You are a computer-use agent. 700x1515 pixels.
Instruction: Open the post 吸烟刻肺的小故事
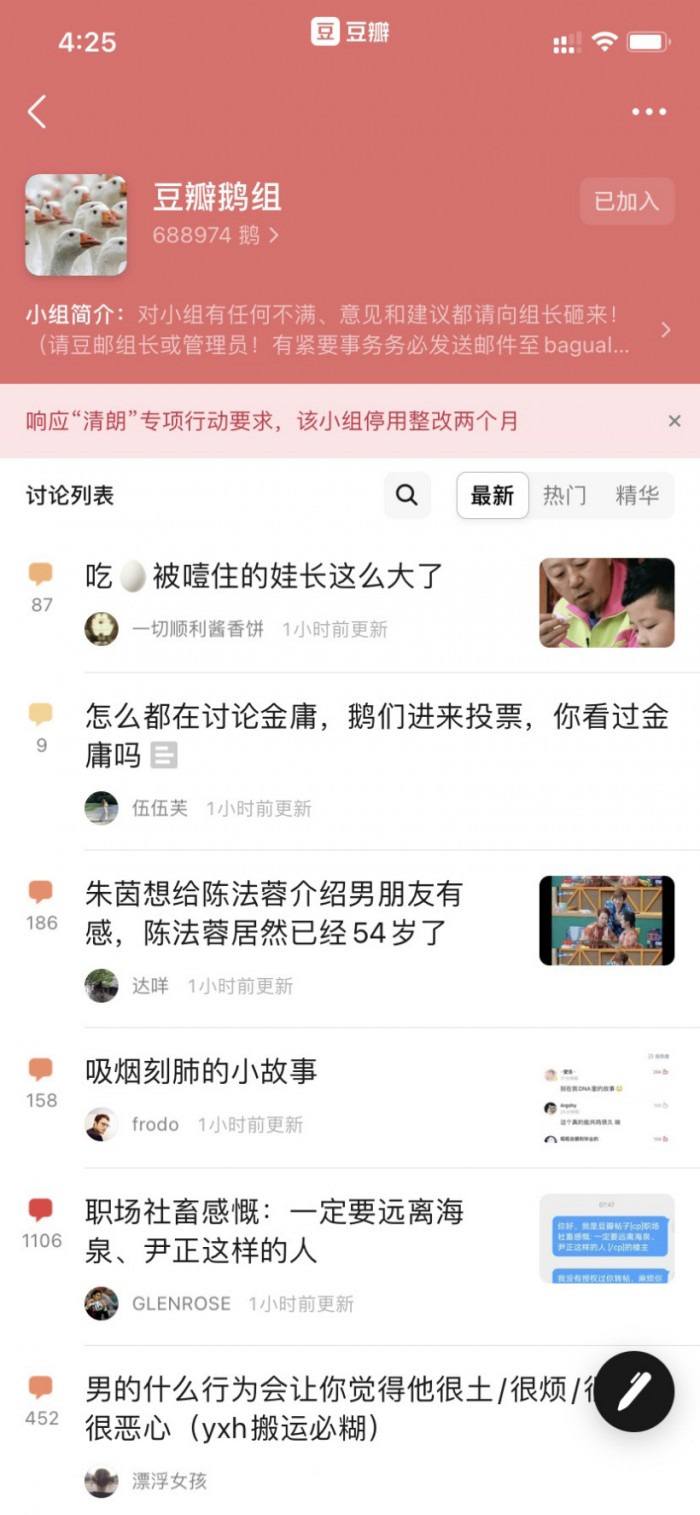[200, 1071]
